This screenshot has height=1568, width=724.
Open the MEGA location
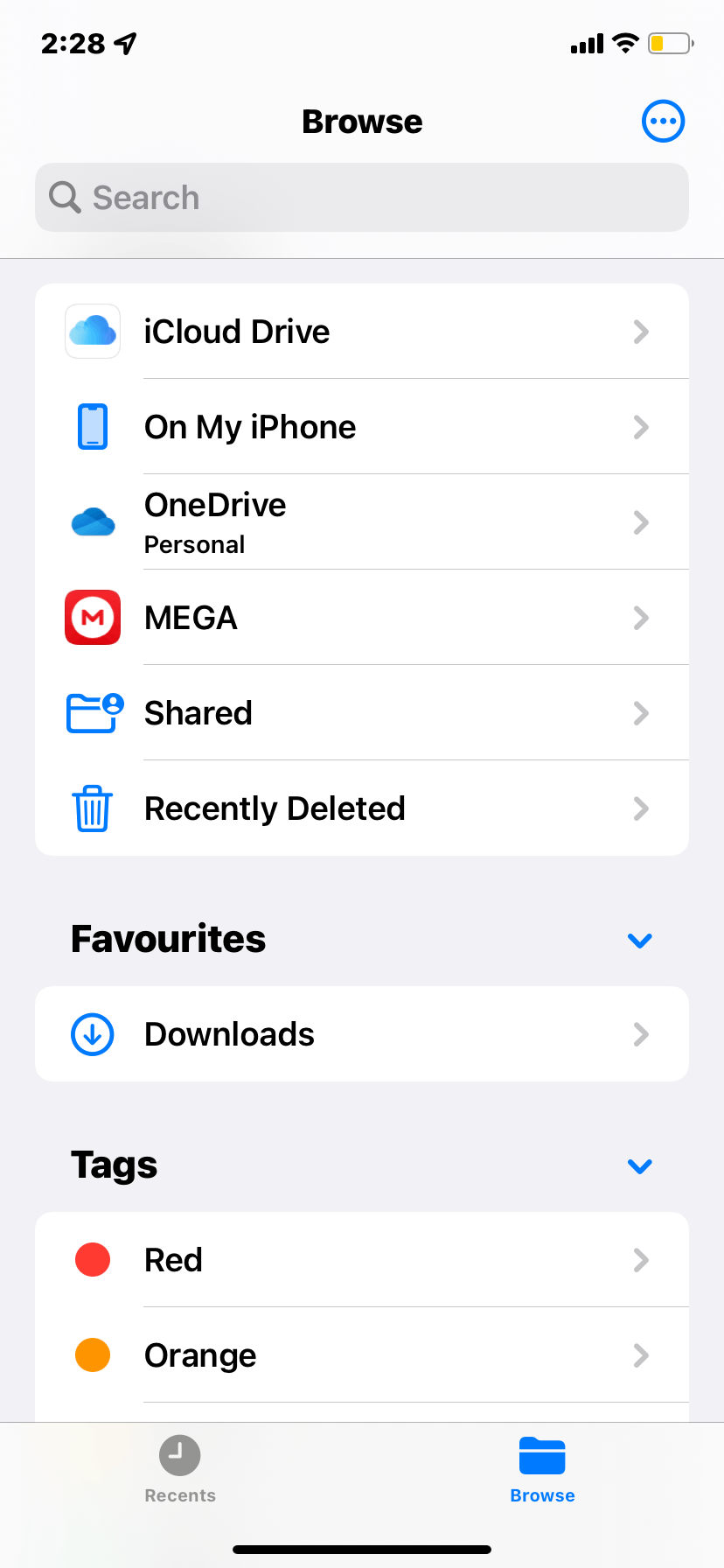tap(362, 618)
